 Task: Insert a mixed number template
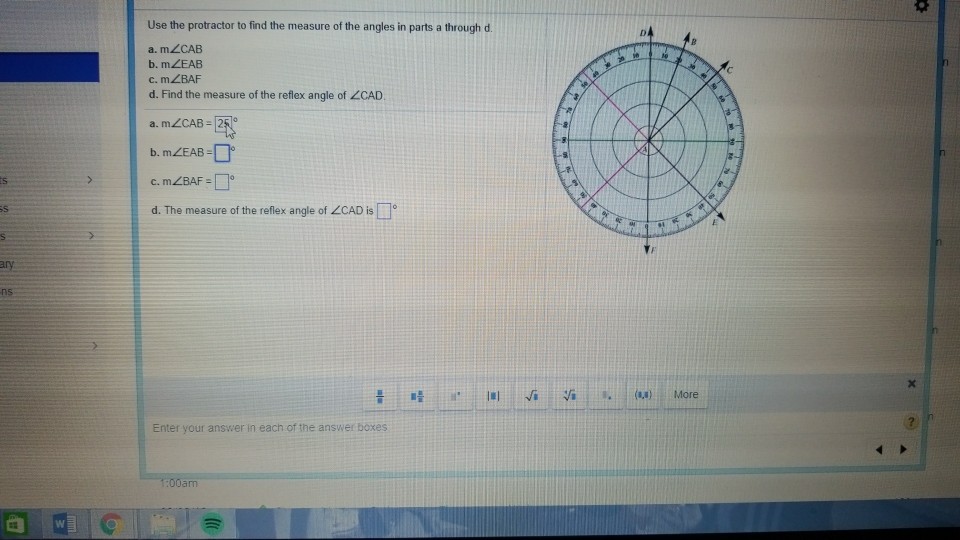click(x=416, y=395)
